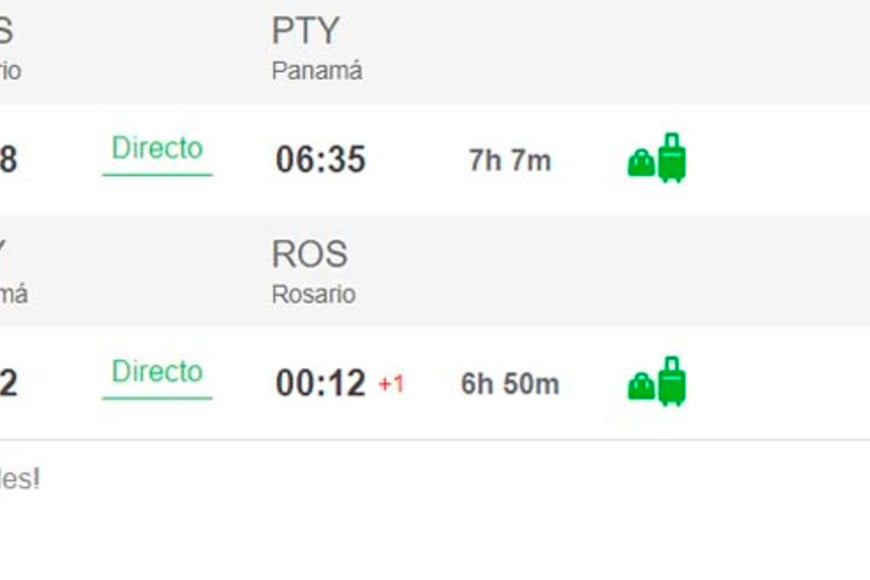The image size is (870, 580).
Task: View baggage icons for the 7h 7m flight
Action: pyautogui.click(x=657, y=158)
